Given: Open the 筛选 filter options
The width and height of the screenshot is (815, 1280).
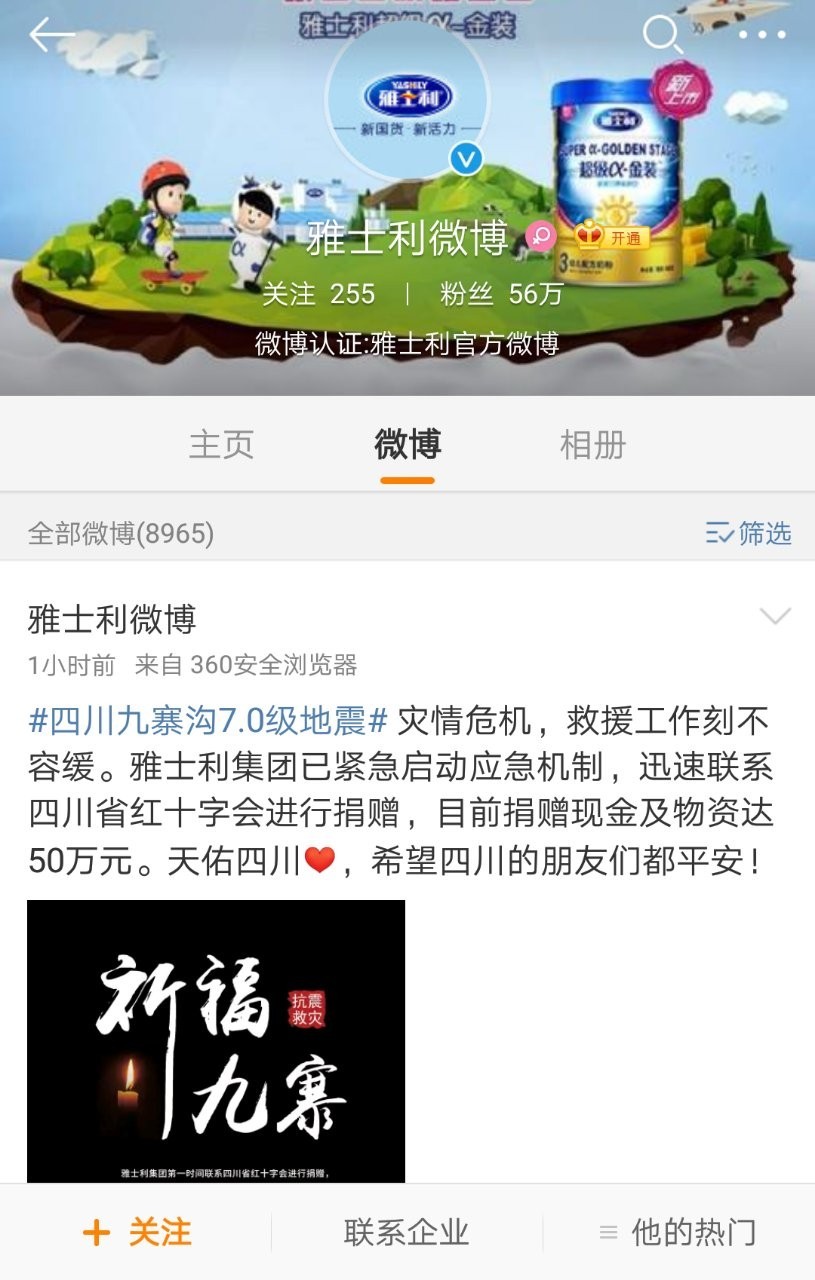Looking at the screenshot, I should point(748,533).
